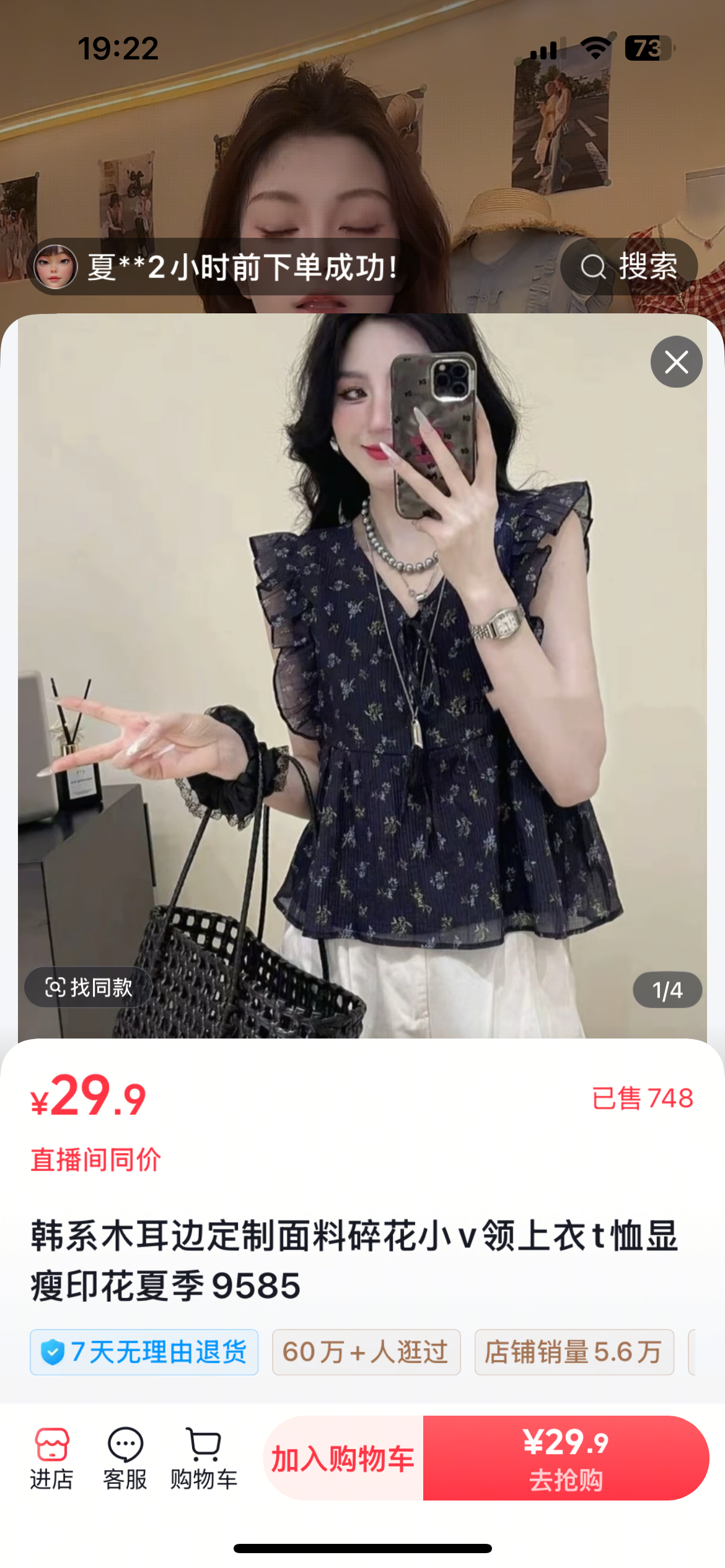Tap 找同款 to find similar items
The height and width of the screenshot is (1568, 725).
click(x=89, y=987)
